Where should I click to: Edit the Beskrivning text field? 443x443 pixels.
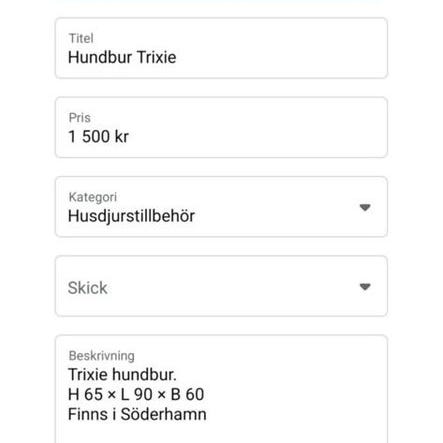click(221, 389)
